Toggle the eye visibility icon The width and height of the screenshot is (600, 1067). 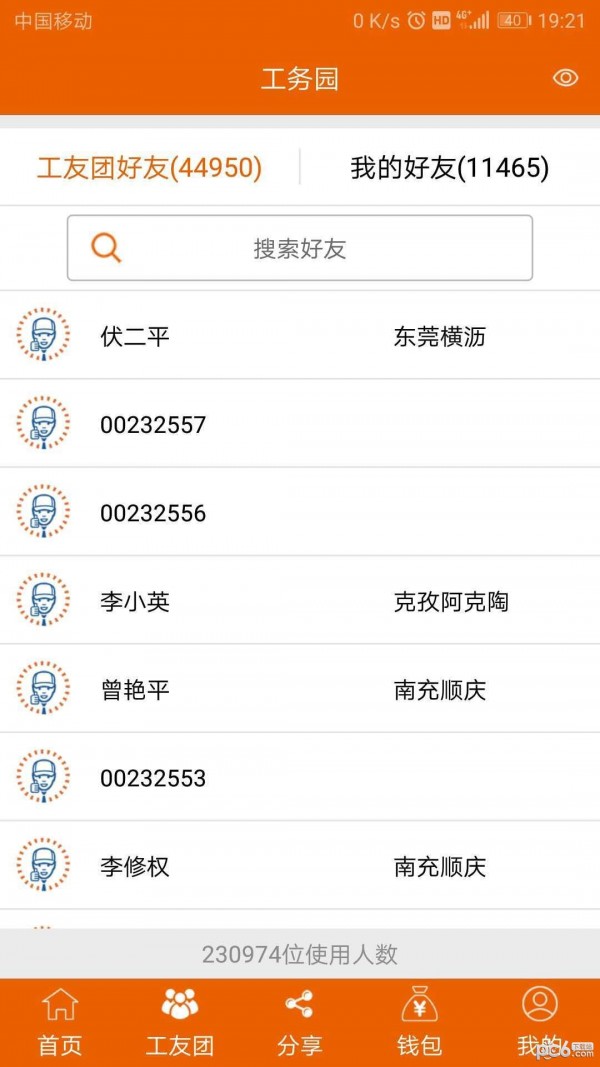(566, 78)
